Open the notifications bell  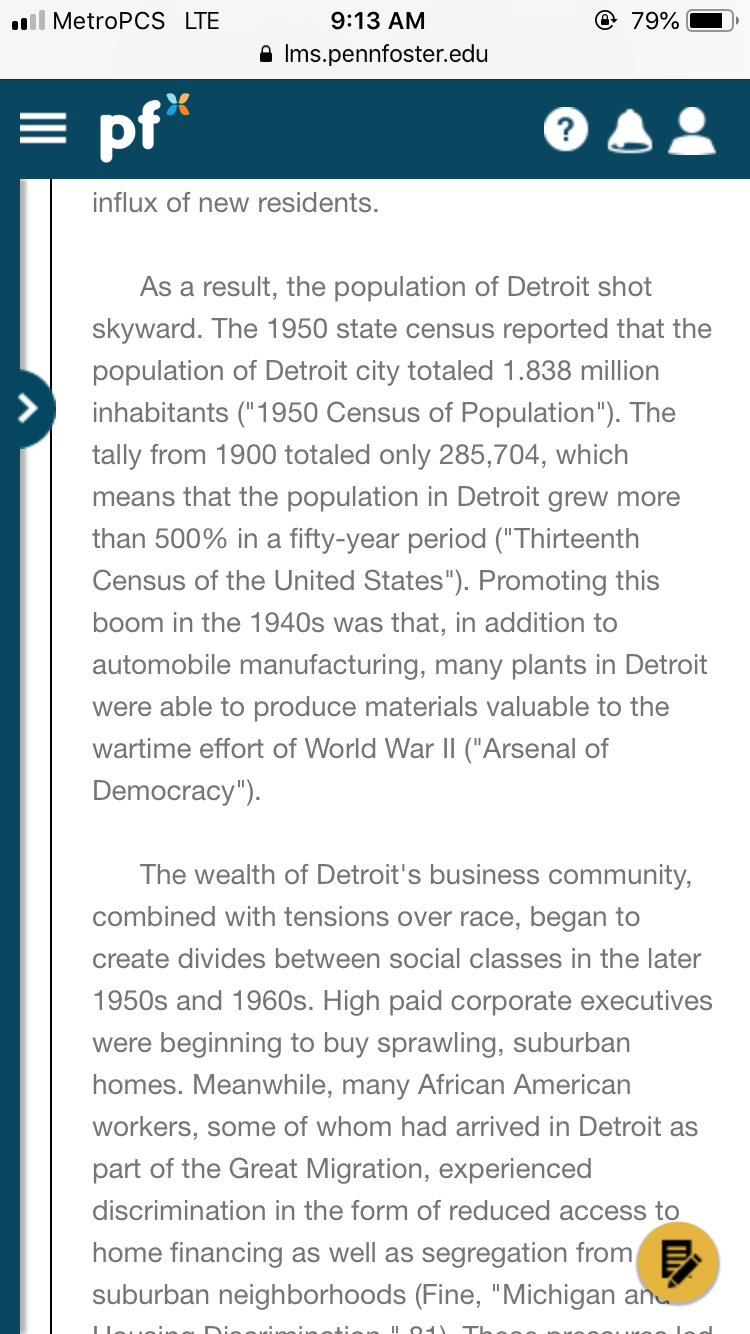628,131
